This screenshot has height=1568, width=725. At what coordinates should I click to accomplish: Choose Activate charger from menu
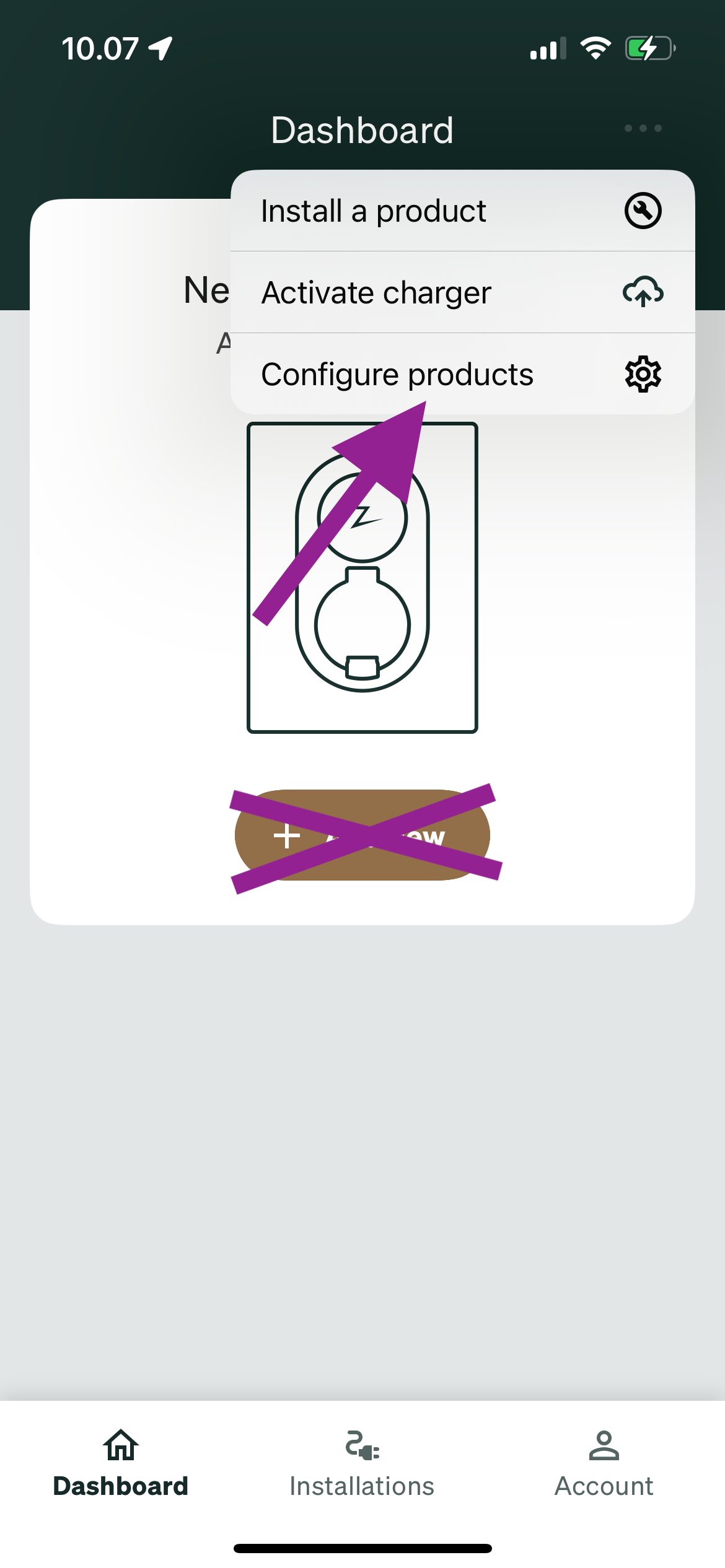tap(462, 292)
